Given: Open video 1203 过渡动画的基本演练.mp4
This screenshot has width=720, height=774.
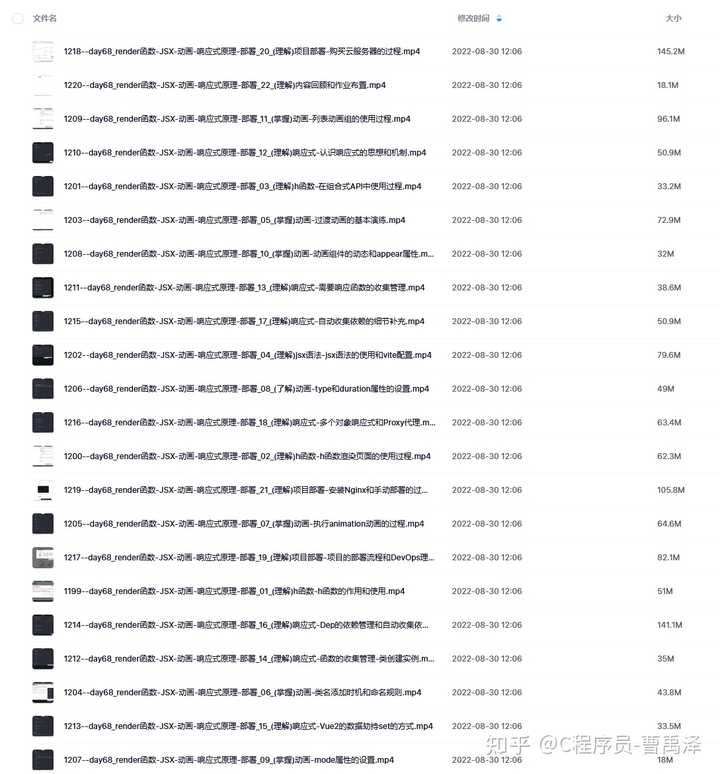Looking at the screenshot, I should [x=234, y=220].
